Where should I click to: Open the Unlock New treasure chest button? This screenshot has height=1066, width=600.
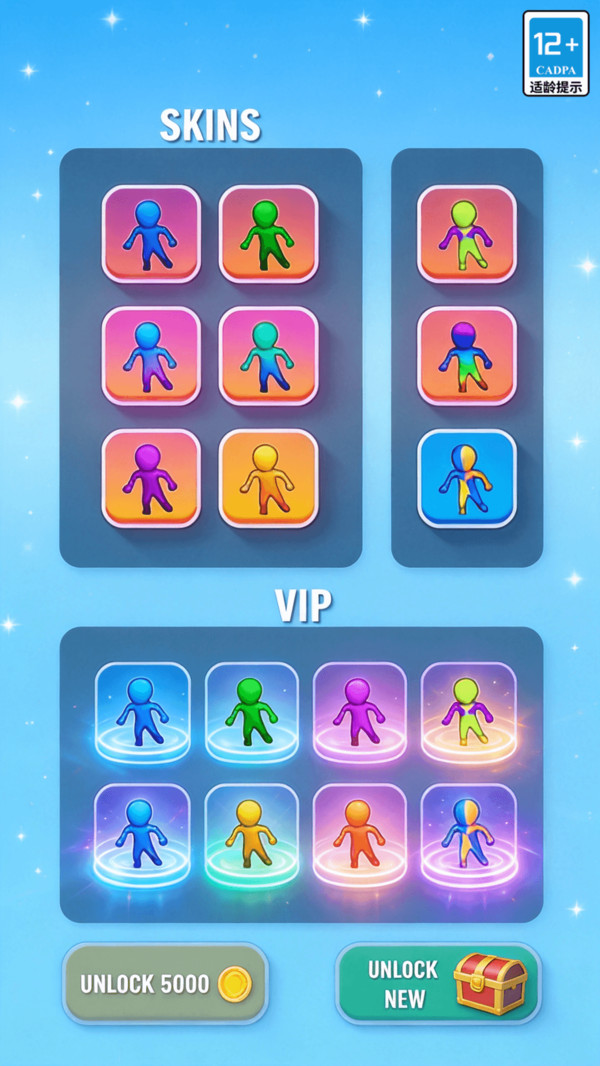point(438,983)
